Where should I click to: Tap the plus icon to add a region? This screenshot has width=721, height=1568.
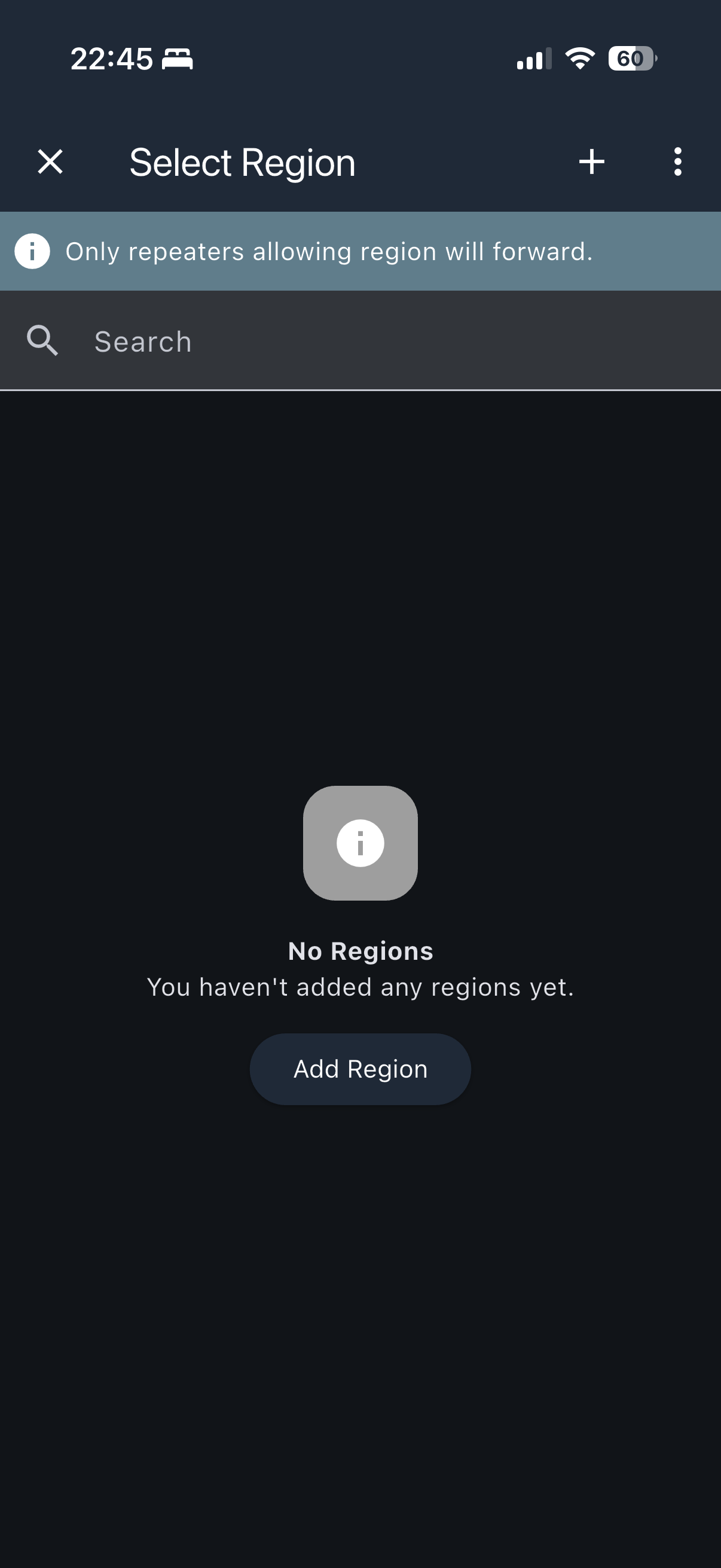[x=591, y=162]
